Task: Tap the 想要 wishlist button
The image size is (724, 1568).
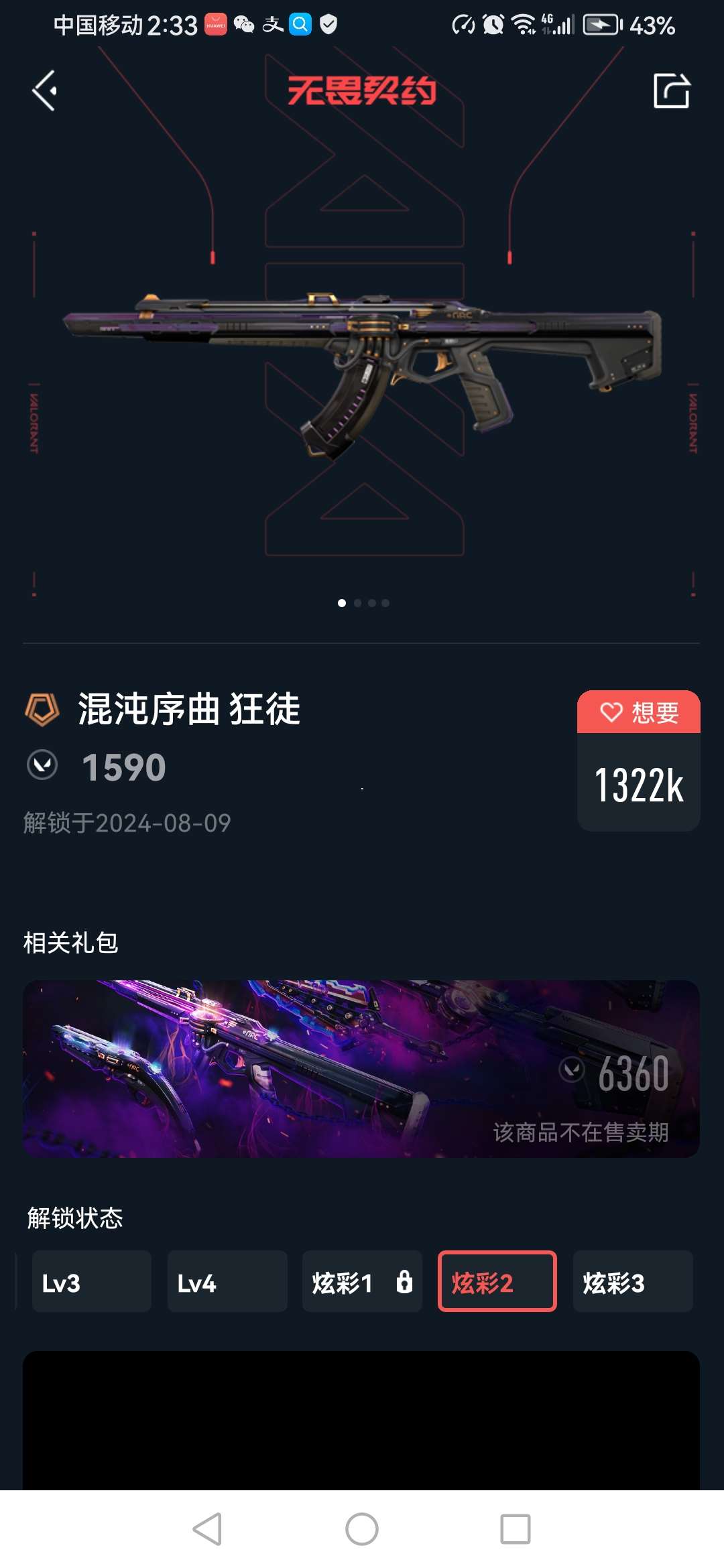Action: [638, 712]
